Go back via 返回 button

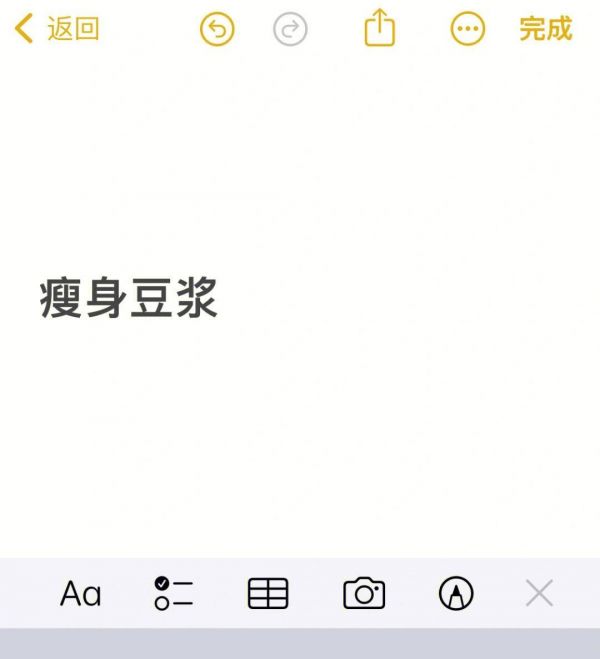57,29
